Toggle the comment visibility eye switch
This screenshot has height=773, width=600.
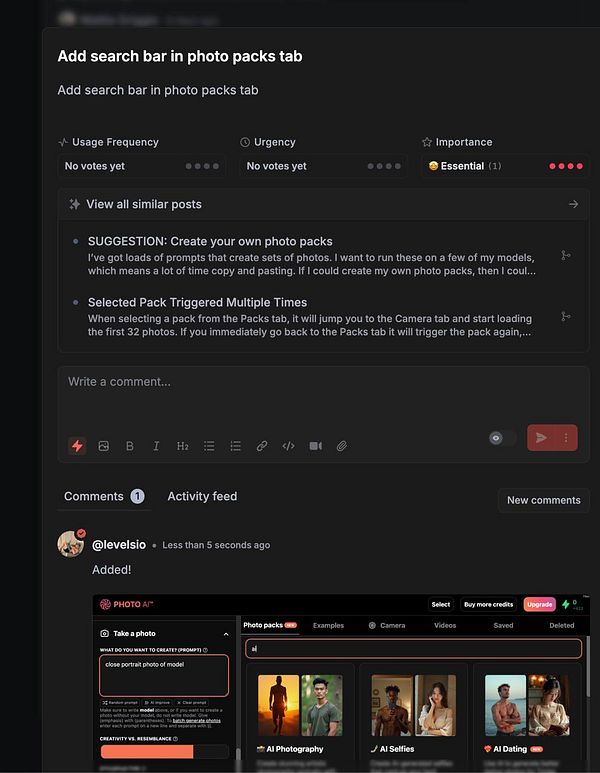point(501,438)
